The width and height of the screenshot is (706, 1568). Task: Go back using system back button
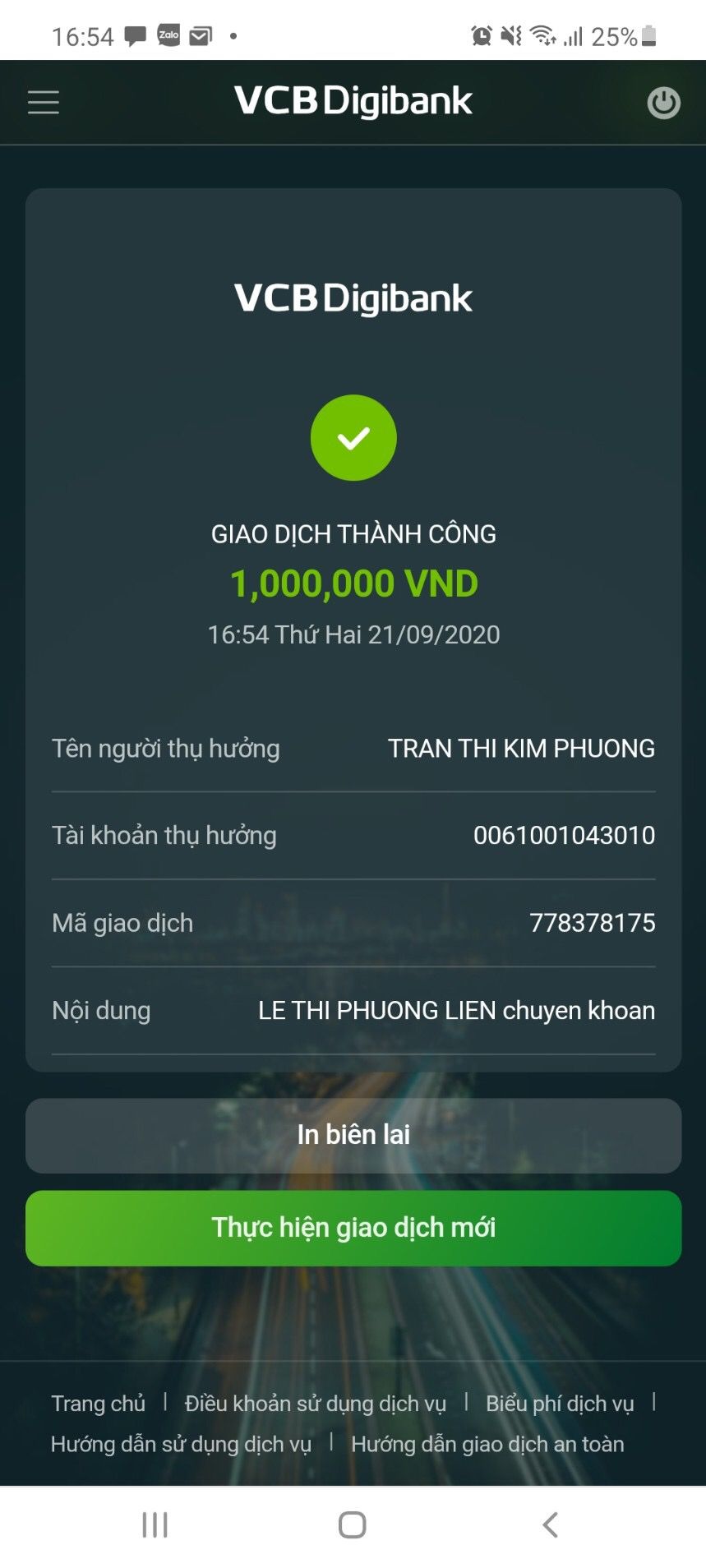550,1525
